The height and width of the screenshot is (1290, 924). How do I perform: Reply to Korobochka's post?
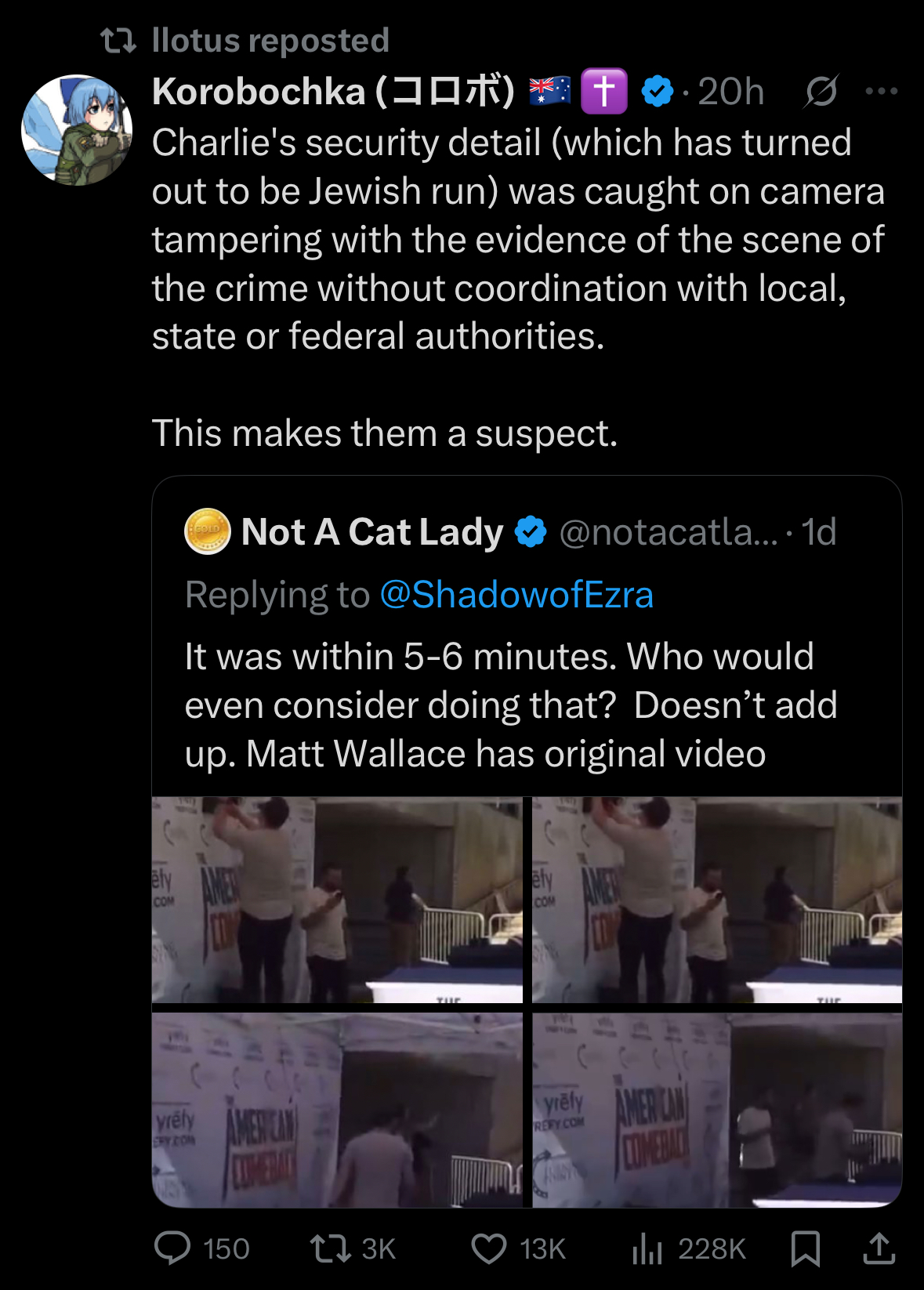pos(172,1248)
